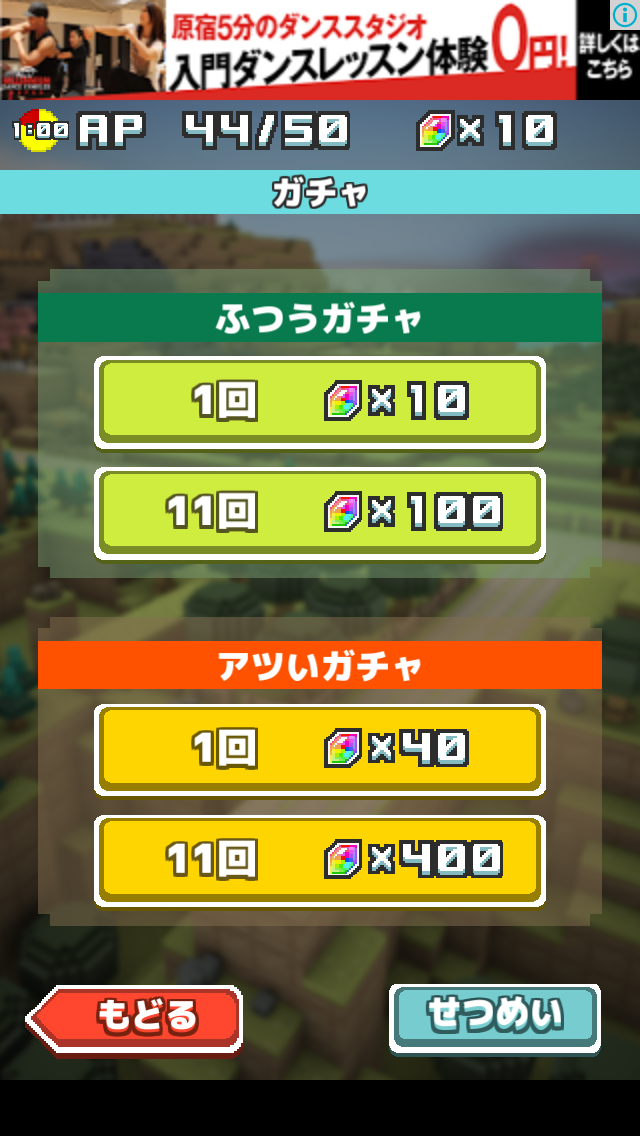Open the せつめい explanation
The height and width of the screenshot is (1136, 640).
point(495,1016)
